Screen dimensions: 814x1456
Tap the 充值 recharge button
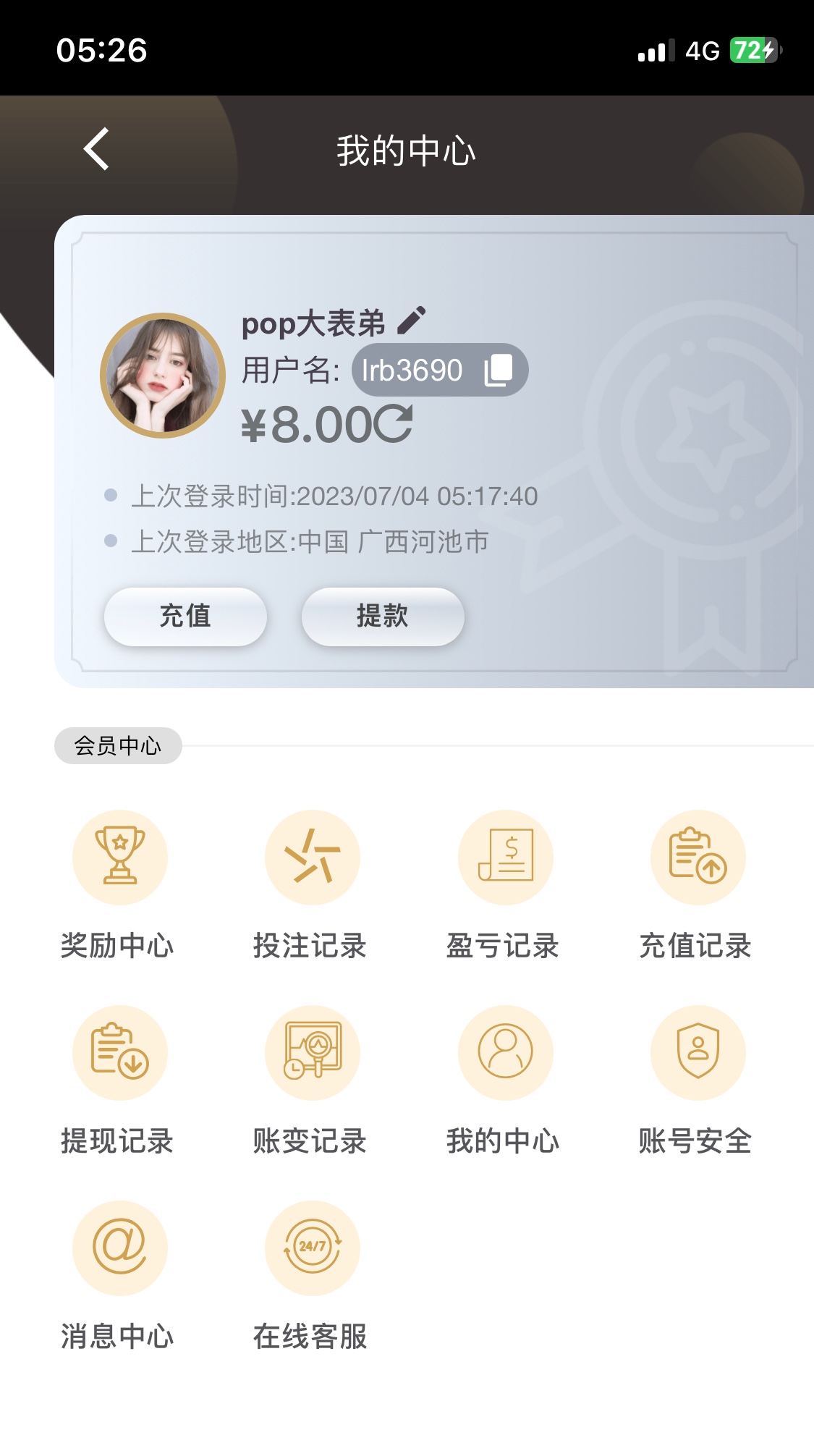point(185,617)
